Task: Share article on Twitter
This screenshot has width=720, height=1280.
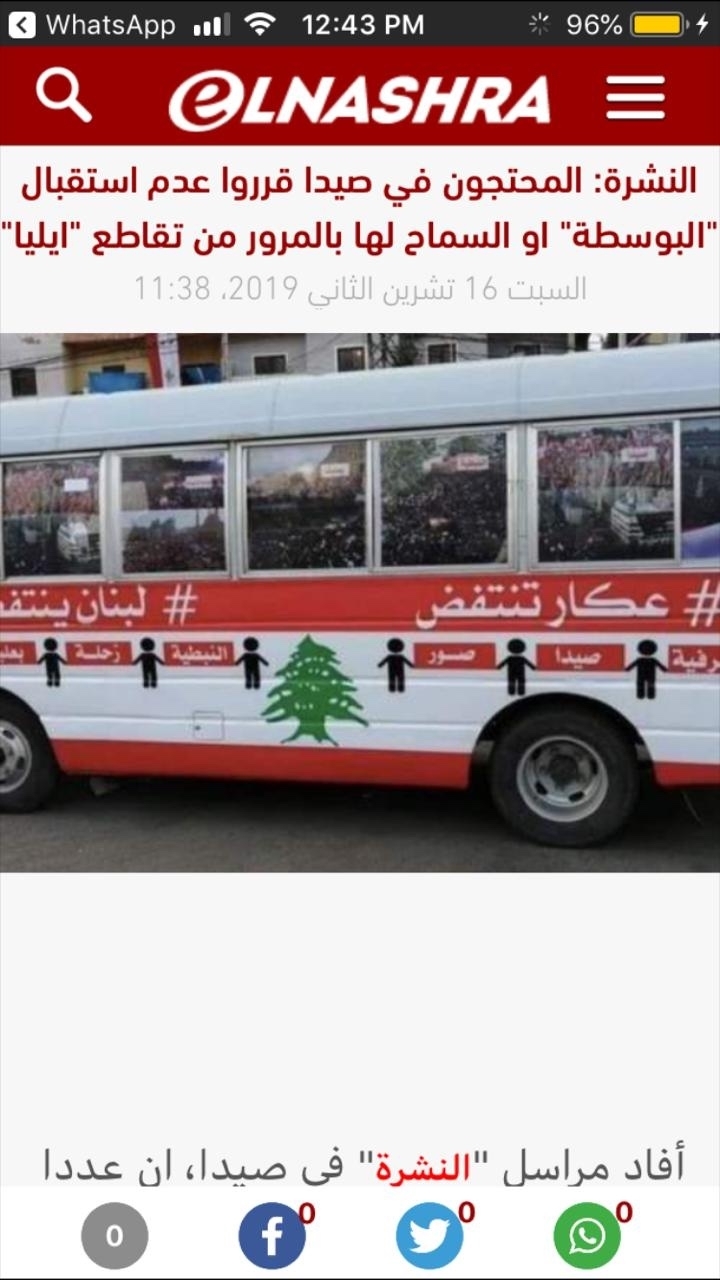Action: 429,1236
